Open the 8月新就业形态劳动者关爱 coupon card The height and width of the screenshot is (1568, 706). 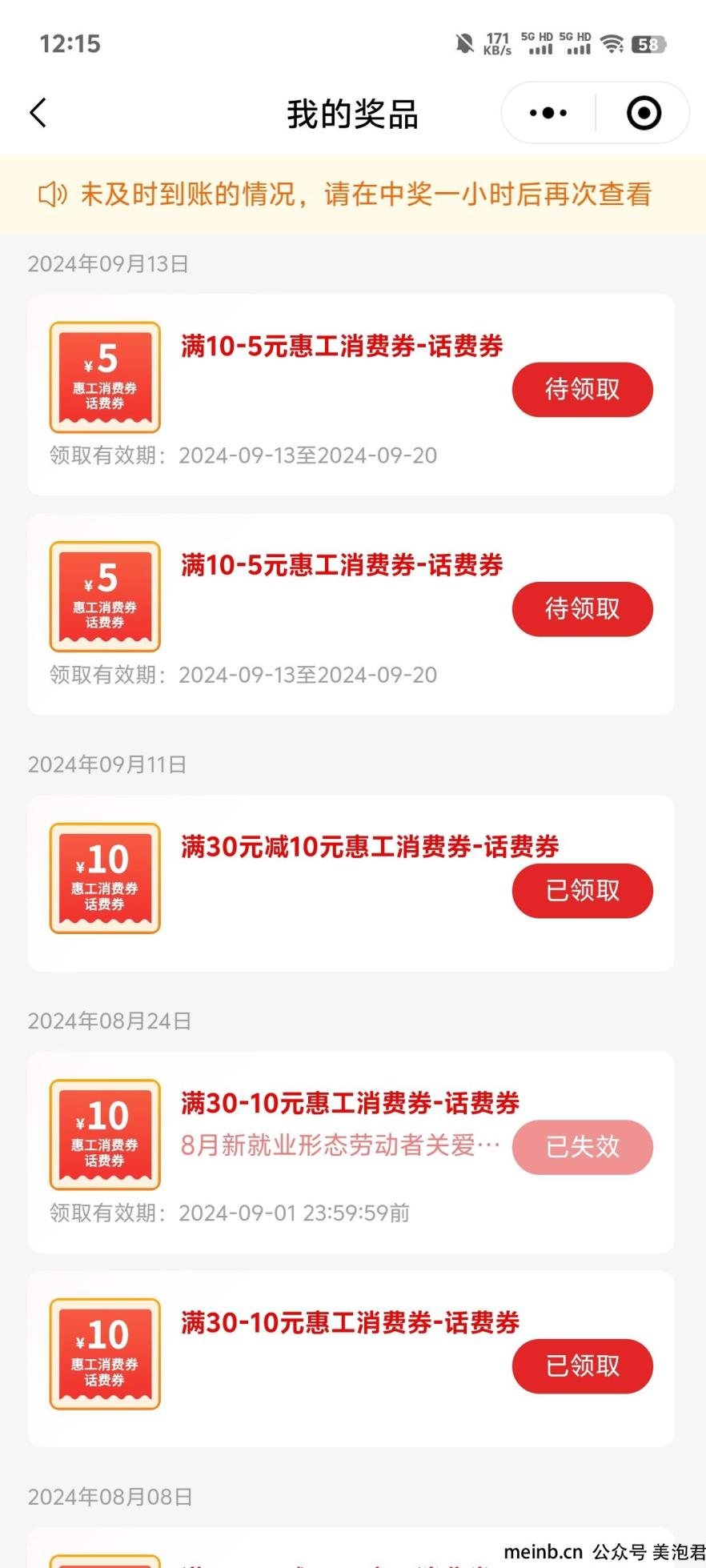pyautogui.click(x=351, y=1152)
